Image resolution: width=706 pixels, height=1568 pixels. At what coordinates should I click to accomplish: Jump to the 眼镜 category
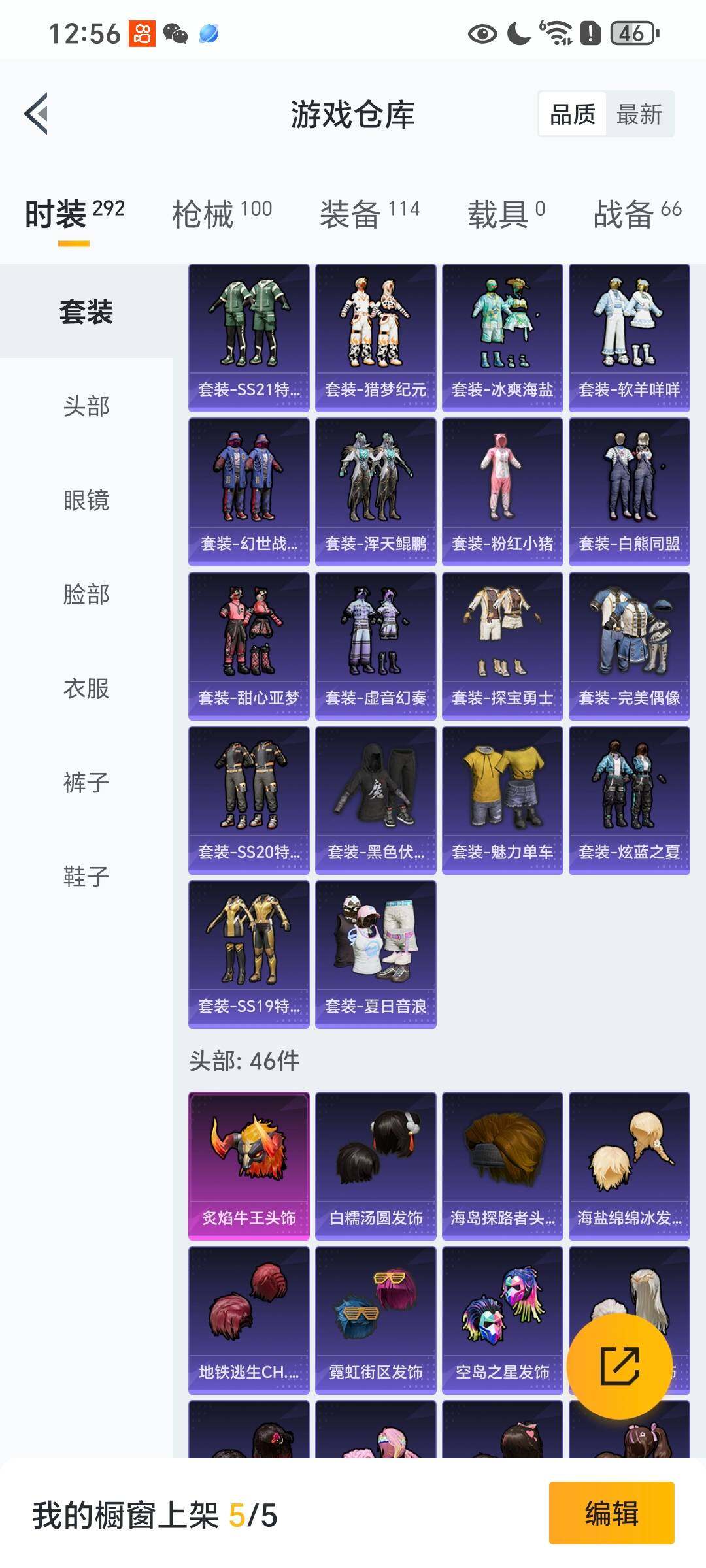click(86, 500)
